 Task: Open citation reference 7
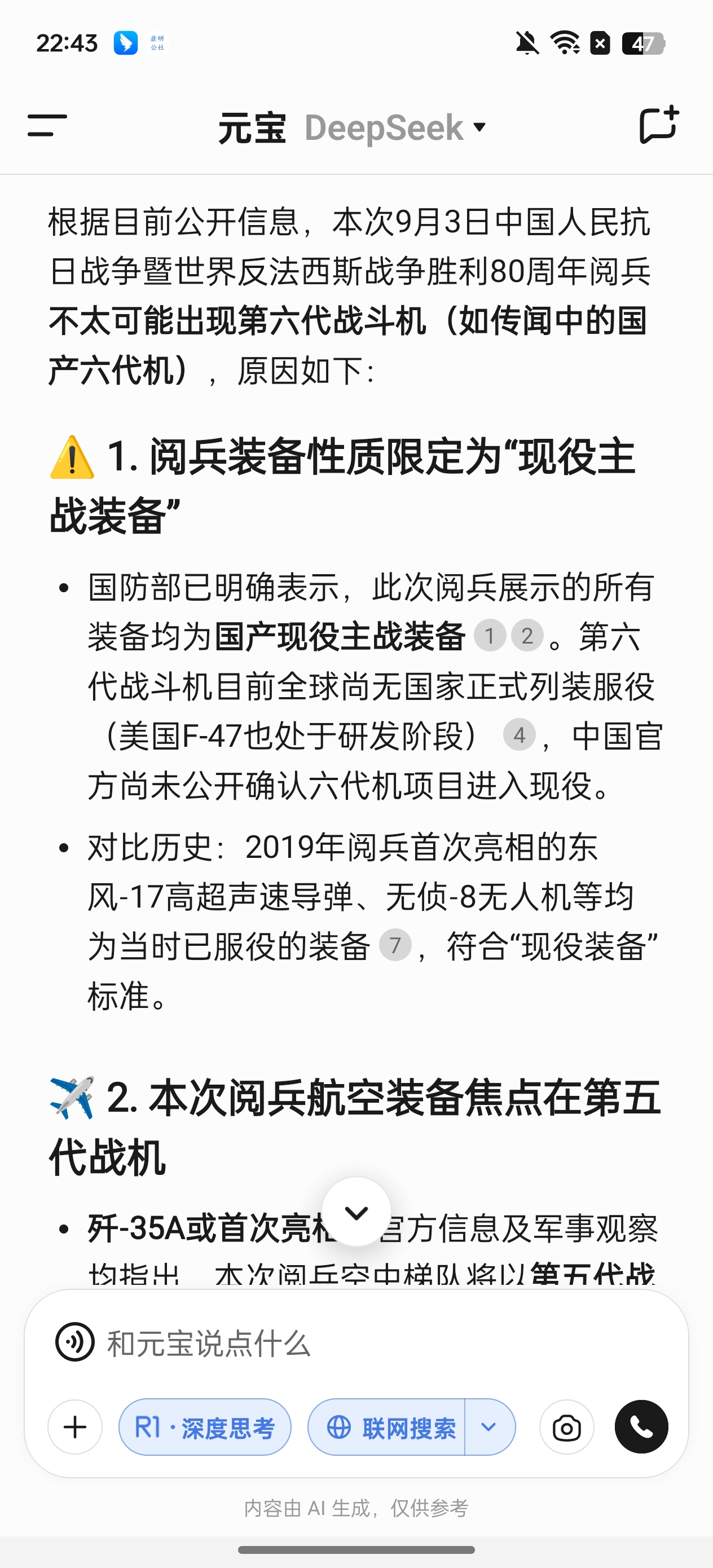[x=395, y=945]
